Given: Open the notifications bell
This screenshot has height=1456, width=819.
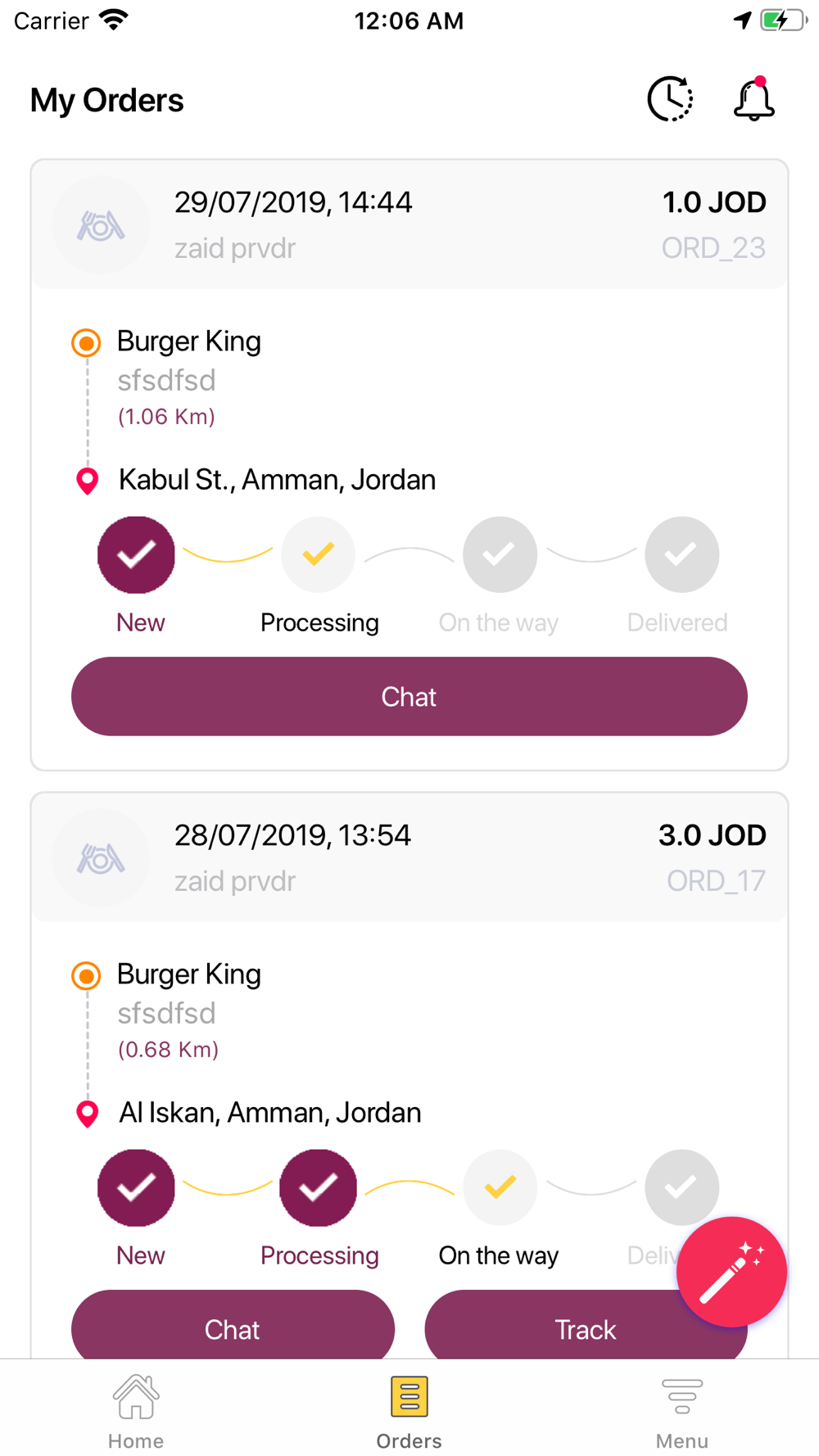Looking at the screenshot, I should tap(753, 100).
